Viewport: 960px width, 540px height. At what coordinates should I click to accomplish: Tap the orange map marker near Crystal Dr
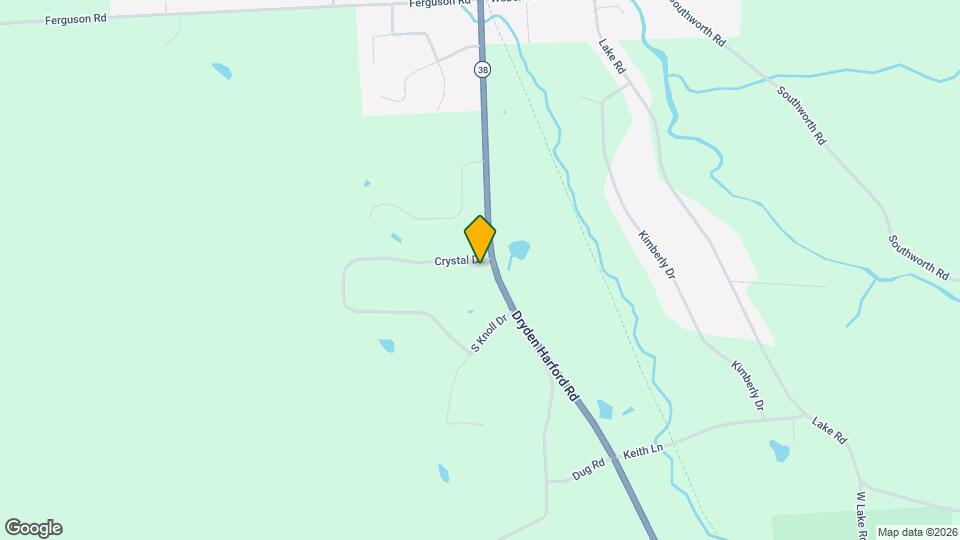(480, 239)
